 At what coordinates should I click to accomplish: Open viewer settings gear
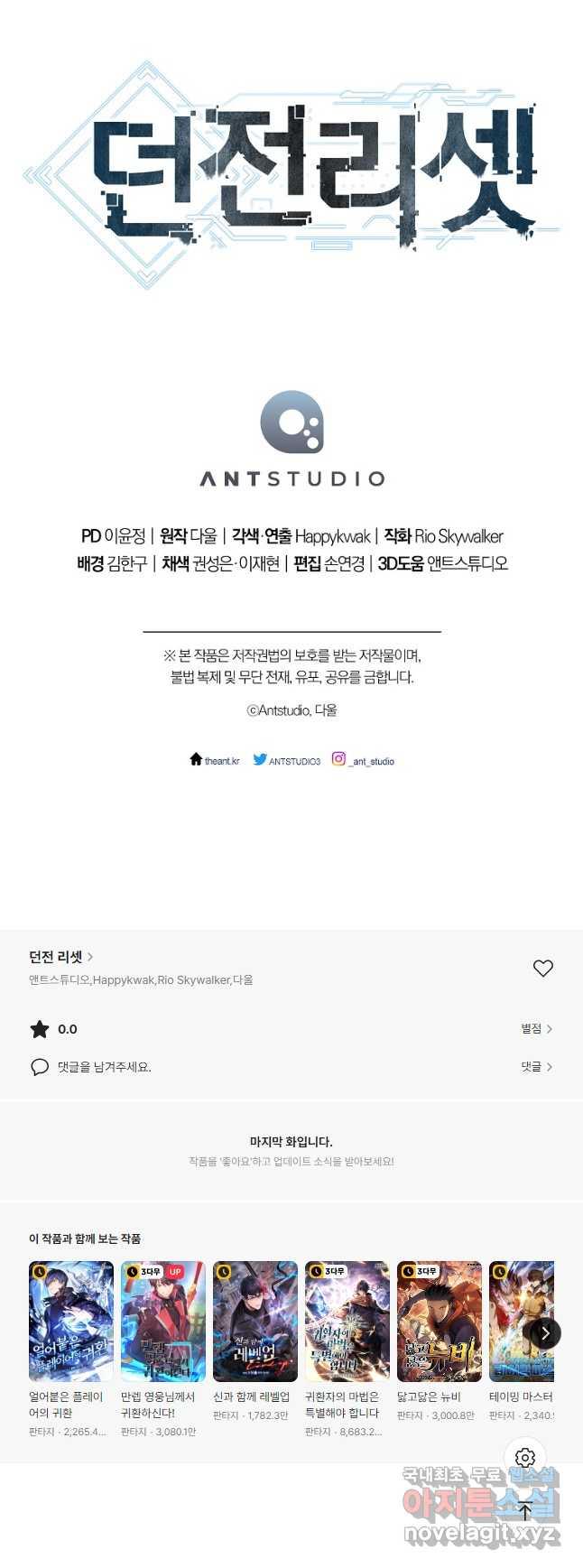click(x=525, y=1458)
